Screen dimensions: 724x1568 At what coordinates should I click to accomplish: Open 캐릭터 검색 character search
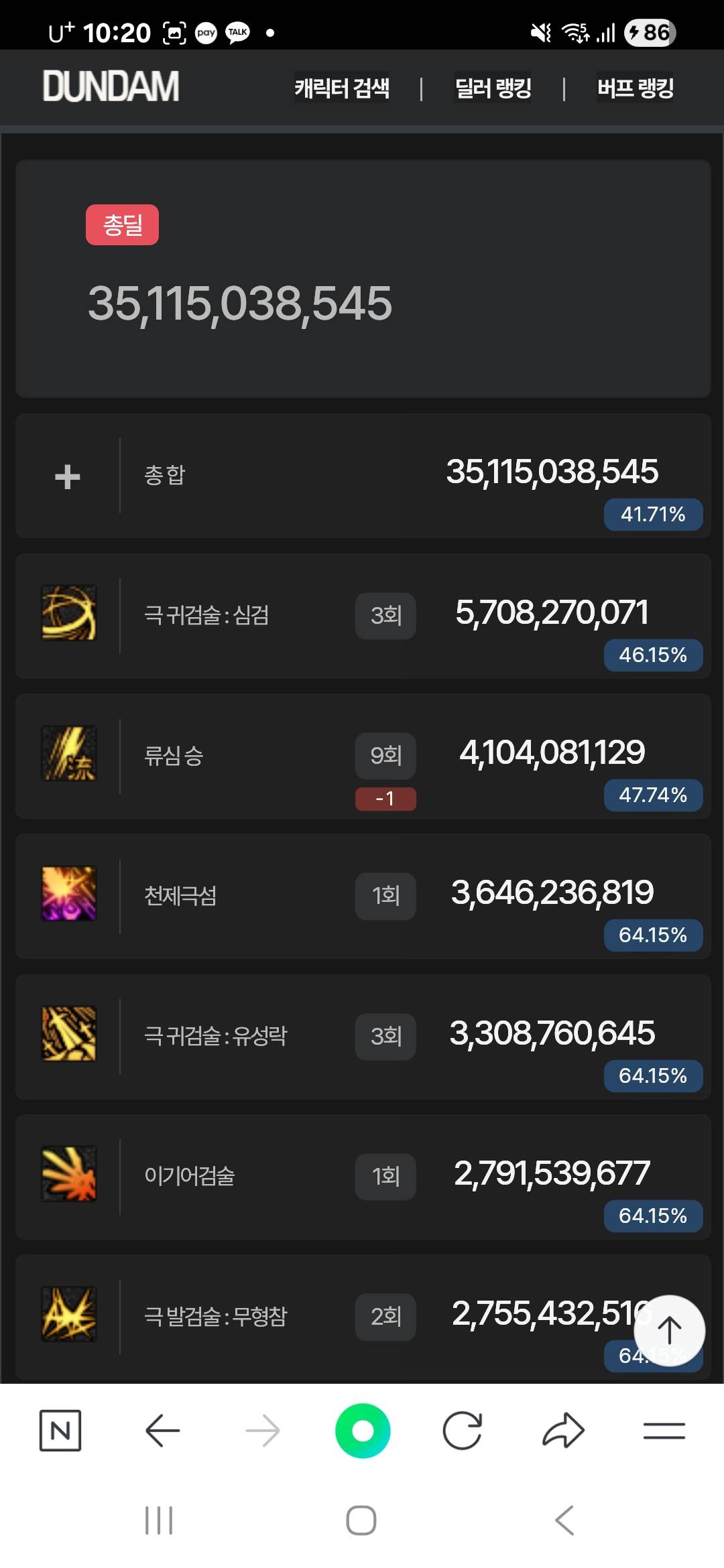coord(342,88)
